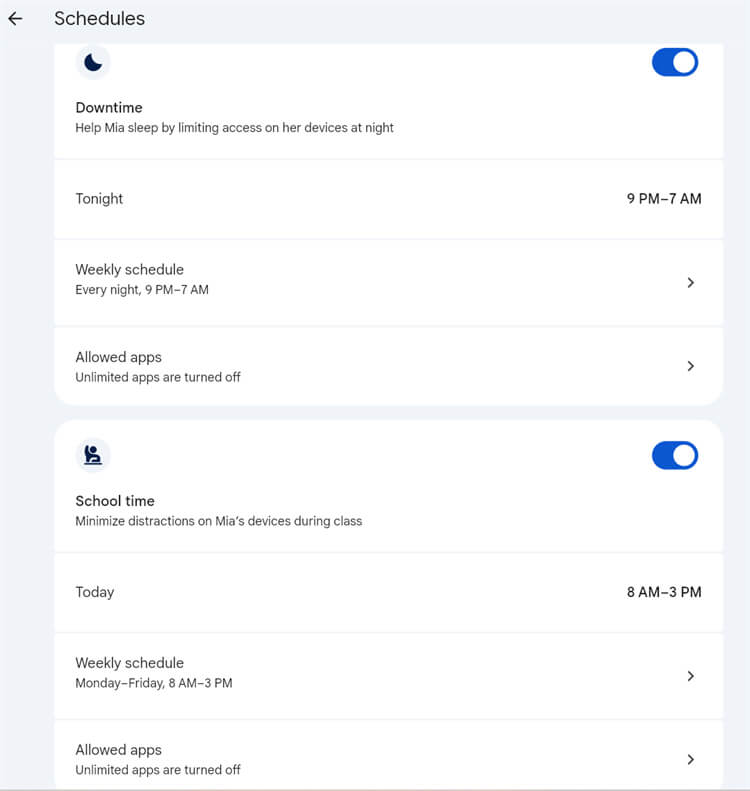Turn off the School time toggle
The width and height of the screenshot is (750, 791).
pos(674,455)
